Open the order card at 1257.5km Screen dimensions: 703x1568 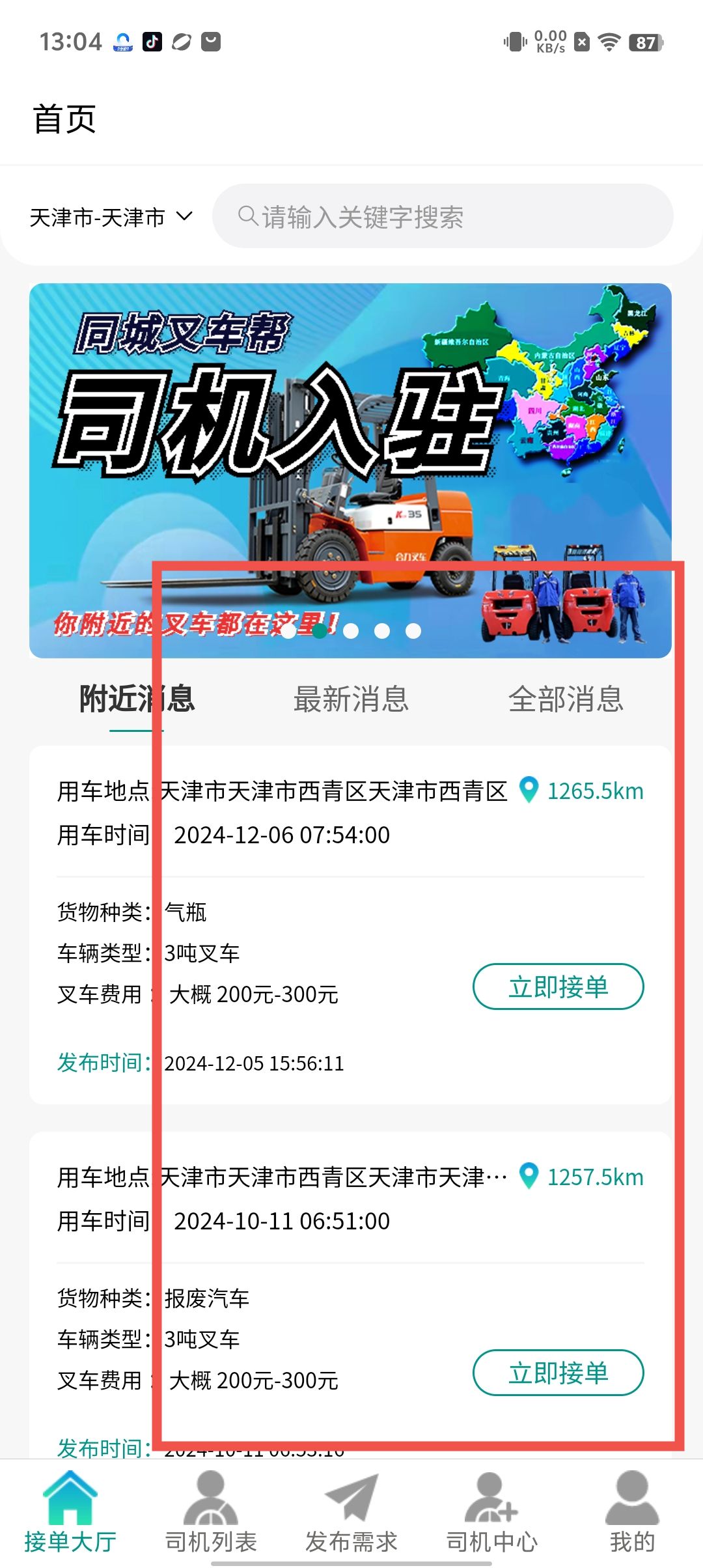point(350,1295)
